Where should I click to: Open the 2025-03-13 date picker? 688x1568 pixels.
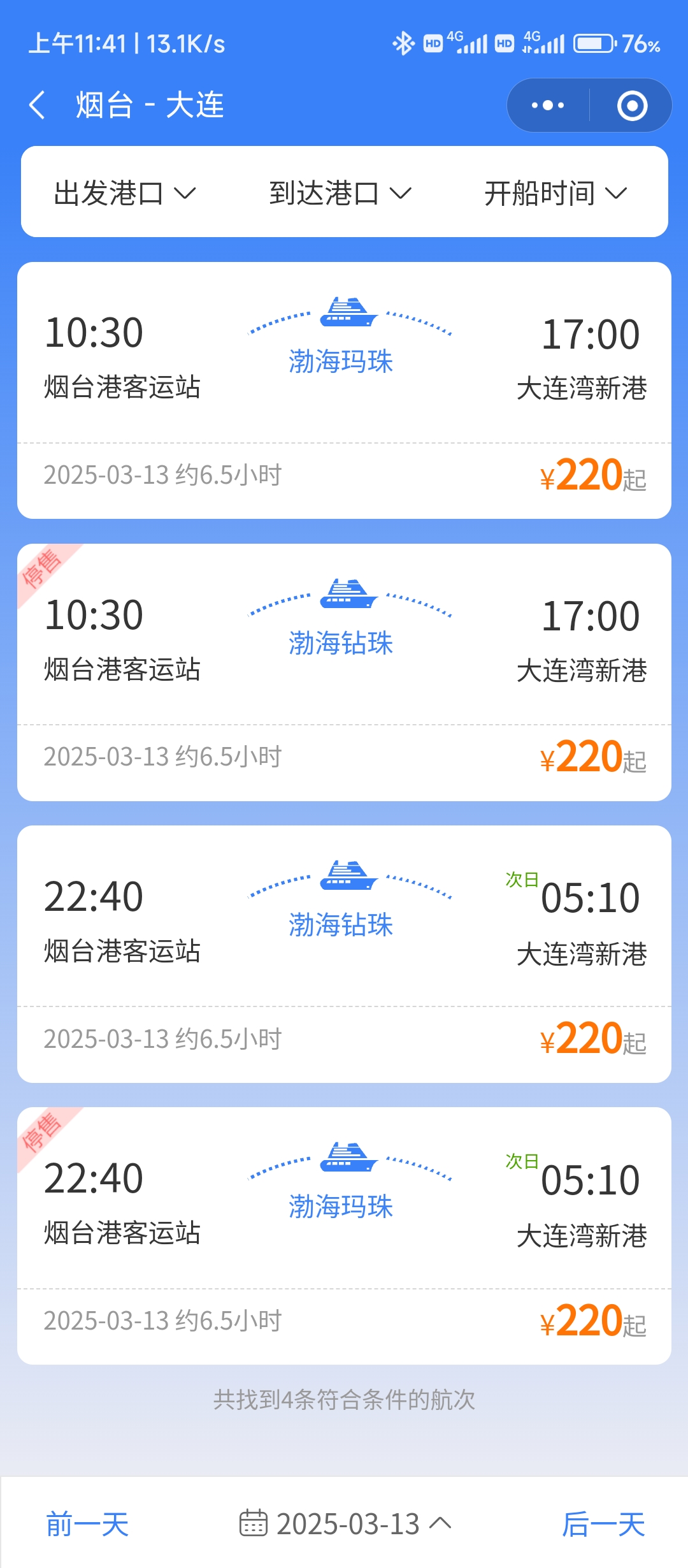pyautogui.click(x=345, y=1525)
